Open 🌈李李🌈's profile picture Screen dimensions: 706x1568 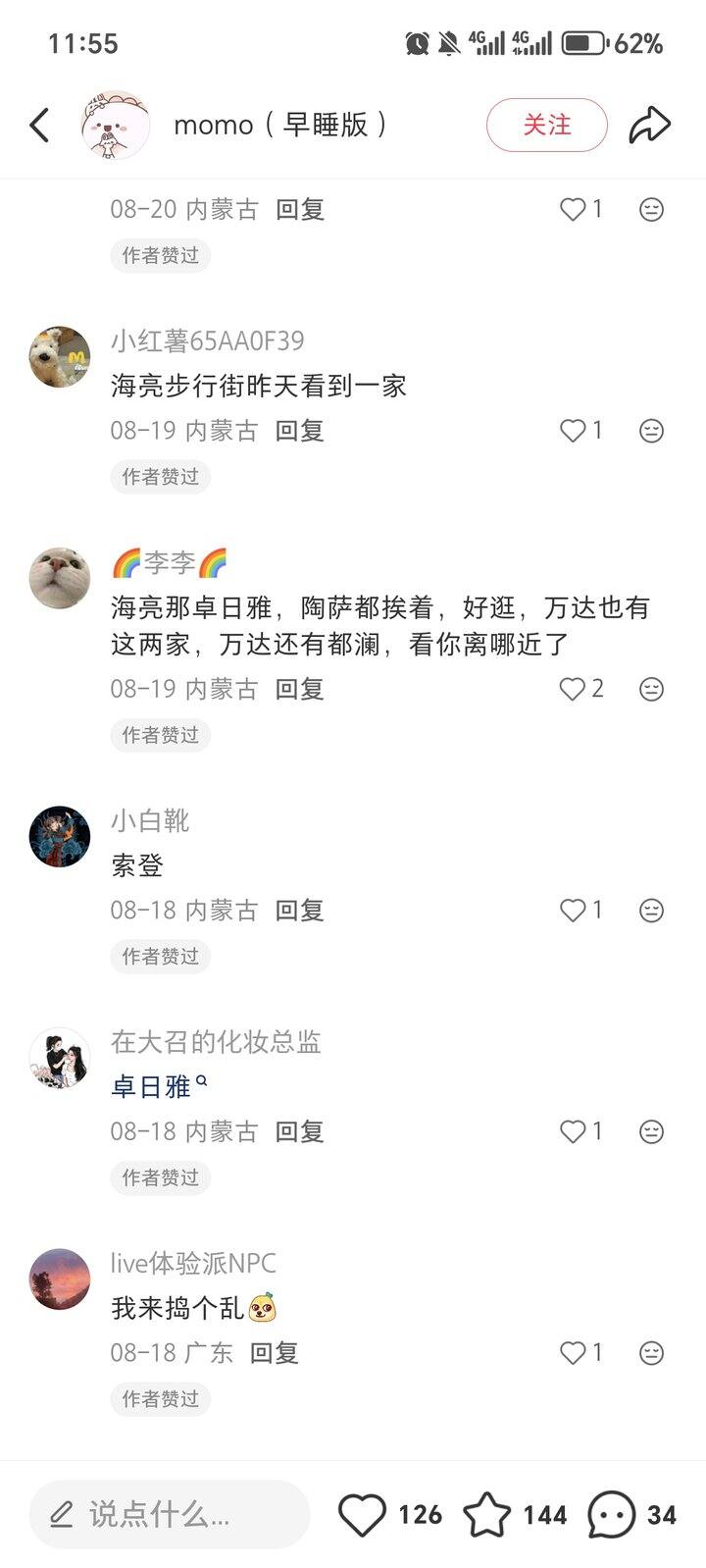coord(60,578)
